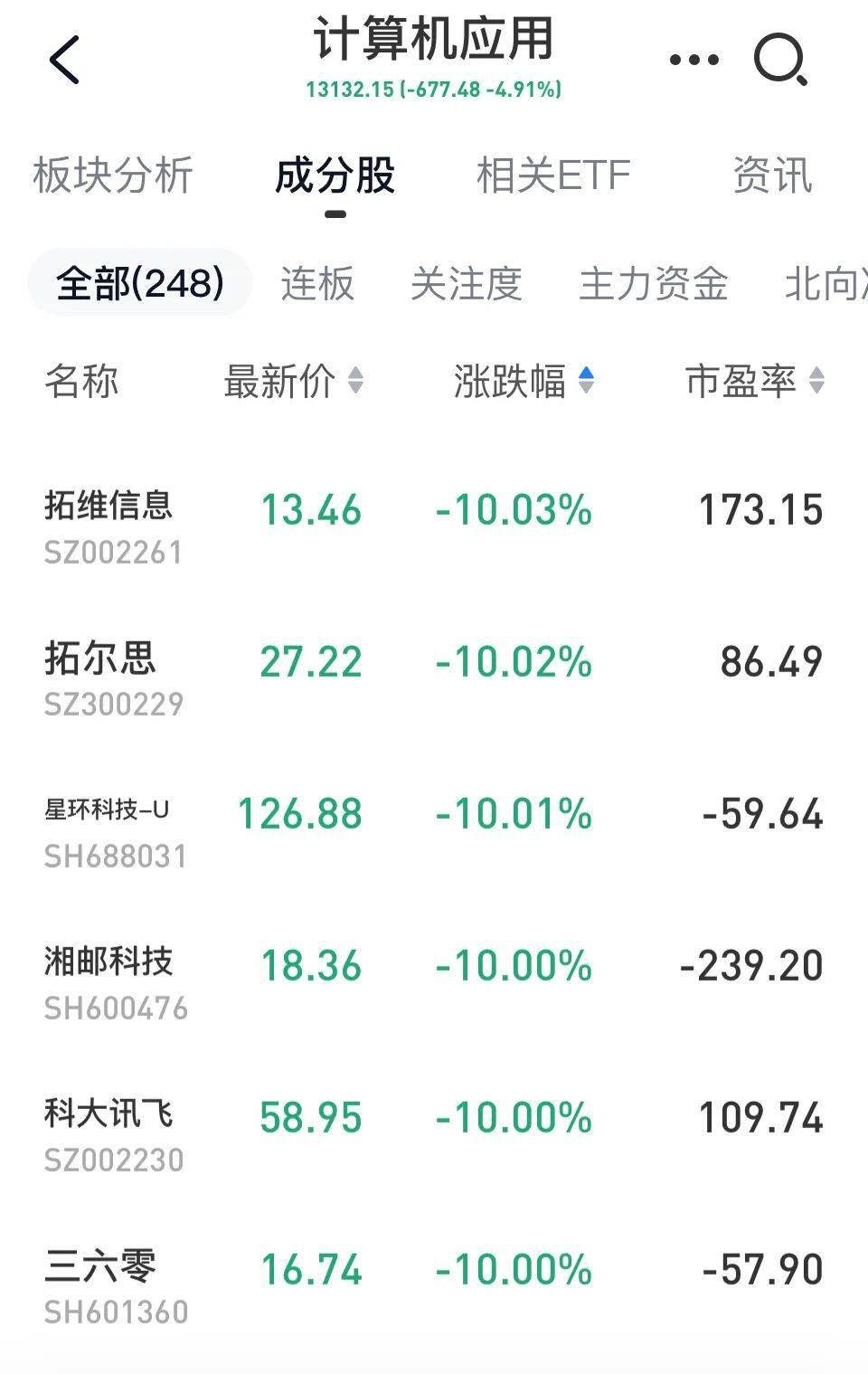Switch to the 相关ETF tab
The width and height of the screenshot is (868, 1374).
552,175
